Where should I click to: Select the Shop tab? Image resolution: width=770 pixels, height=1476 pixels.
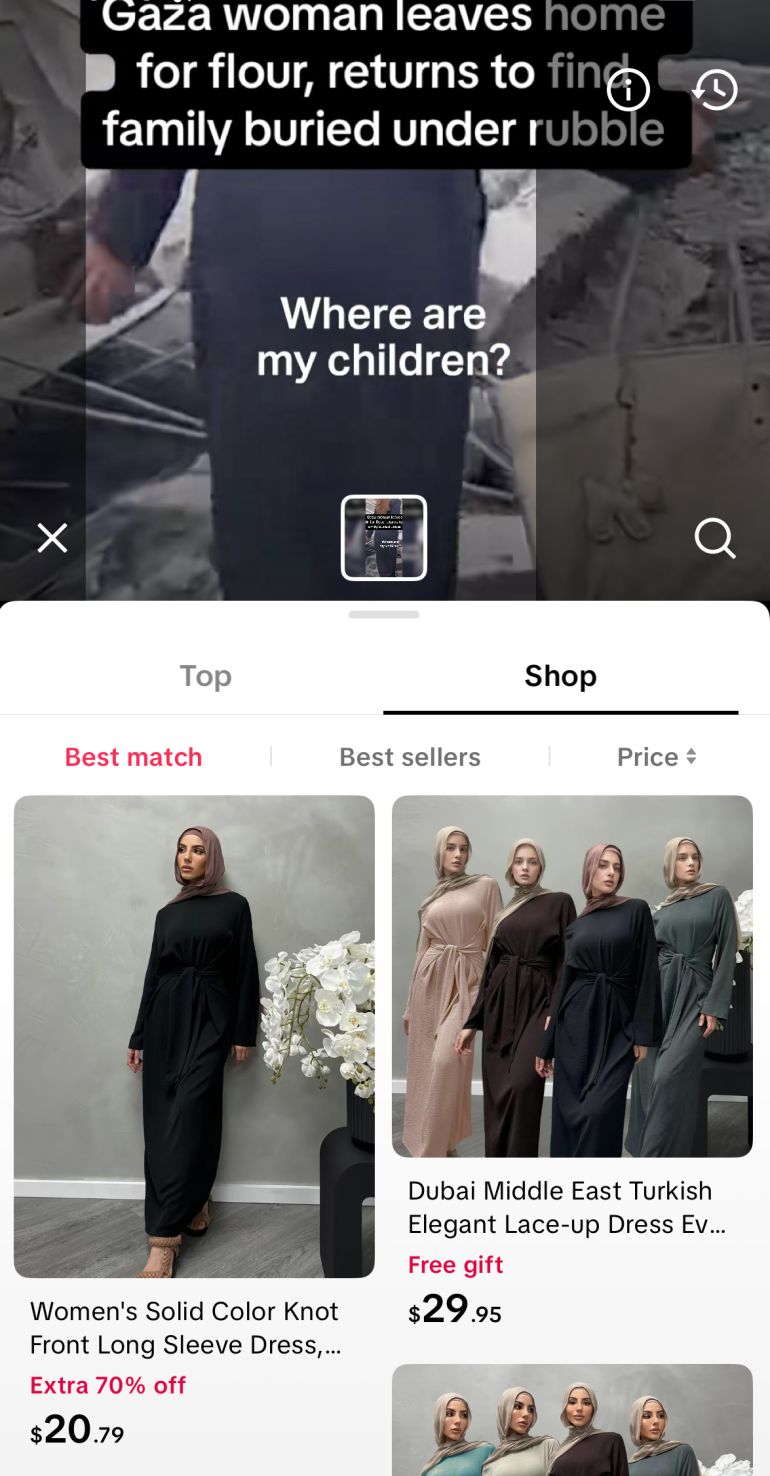pos(560,676)
